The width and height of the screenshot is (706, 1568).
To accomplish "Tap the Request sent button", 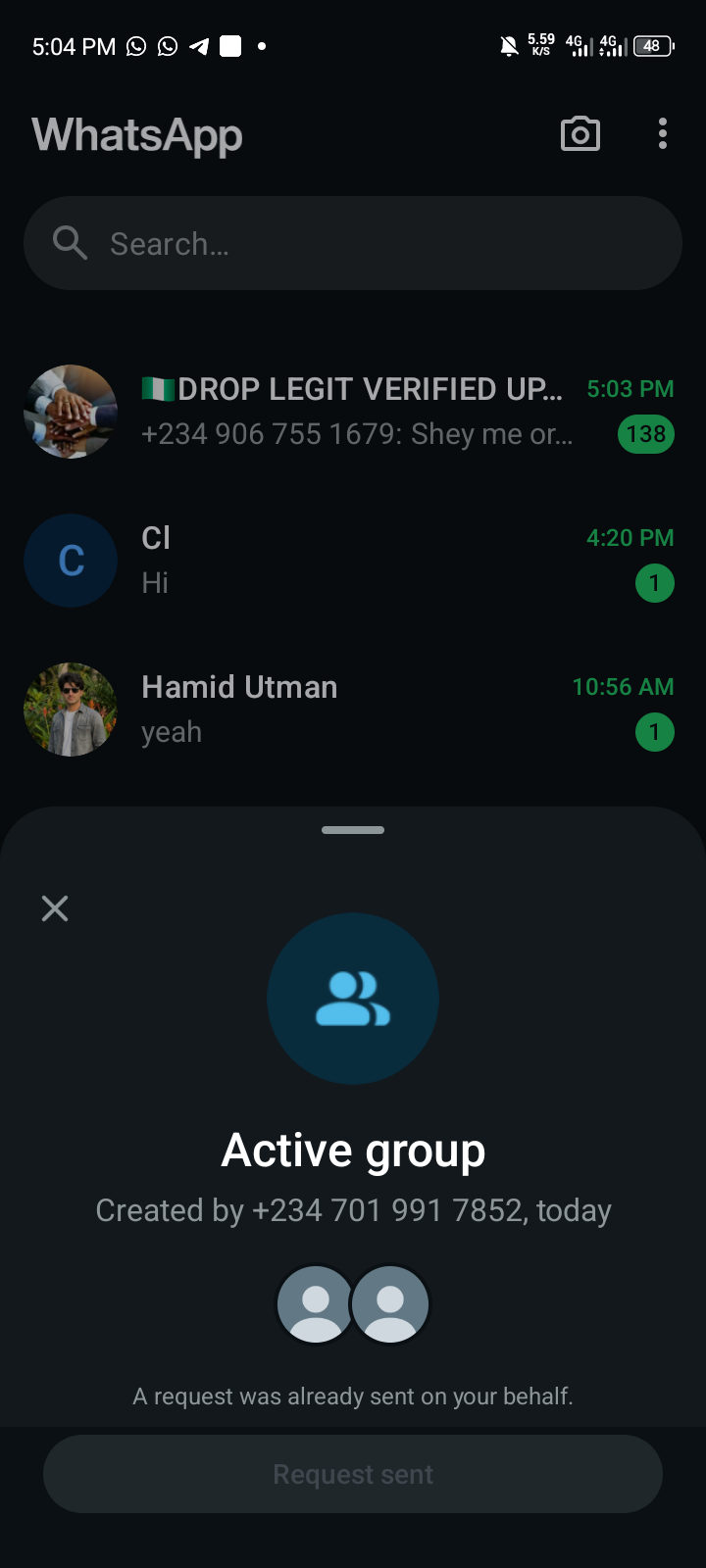I will [353, 1474].
